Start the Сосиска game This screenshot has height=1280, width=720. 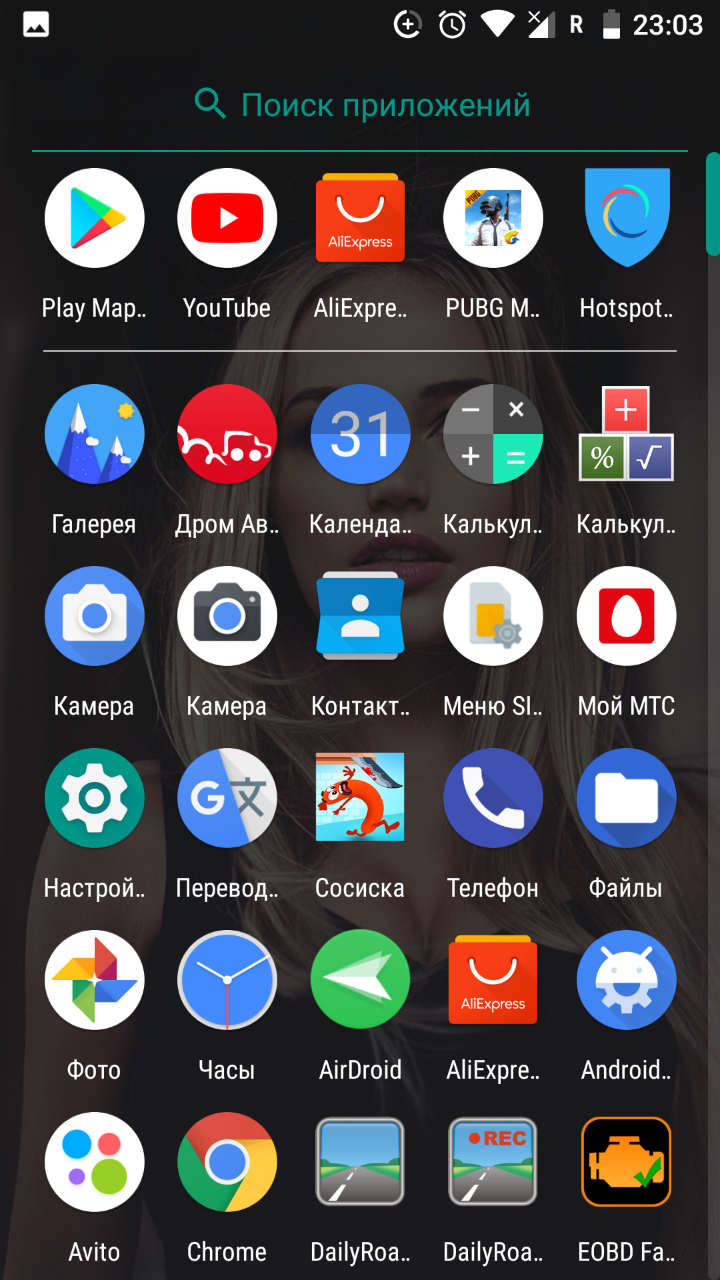point(360,799)
